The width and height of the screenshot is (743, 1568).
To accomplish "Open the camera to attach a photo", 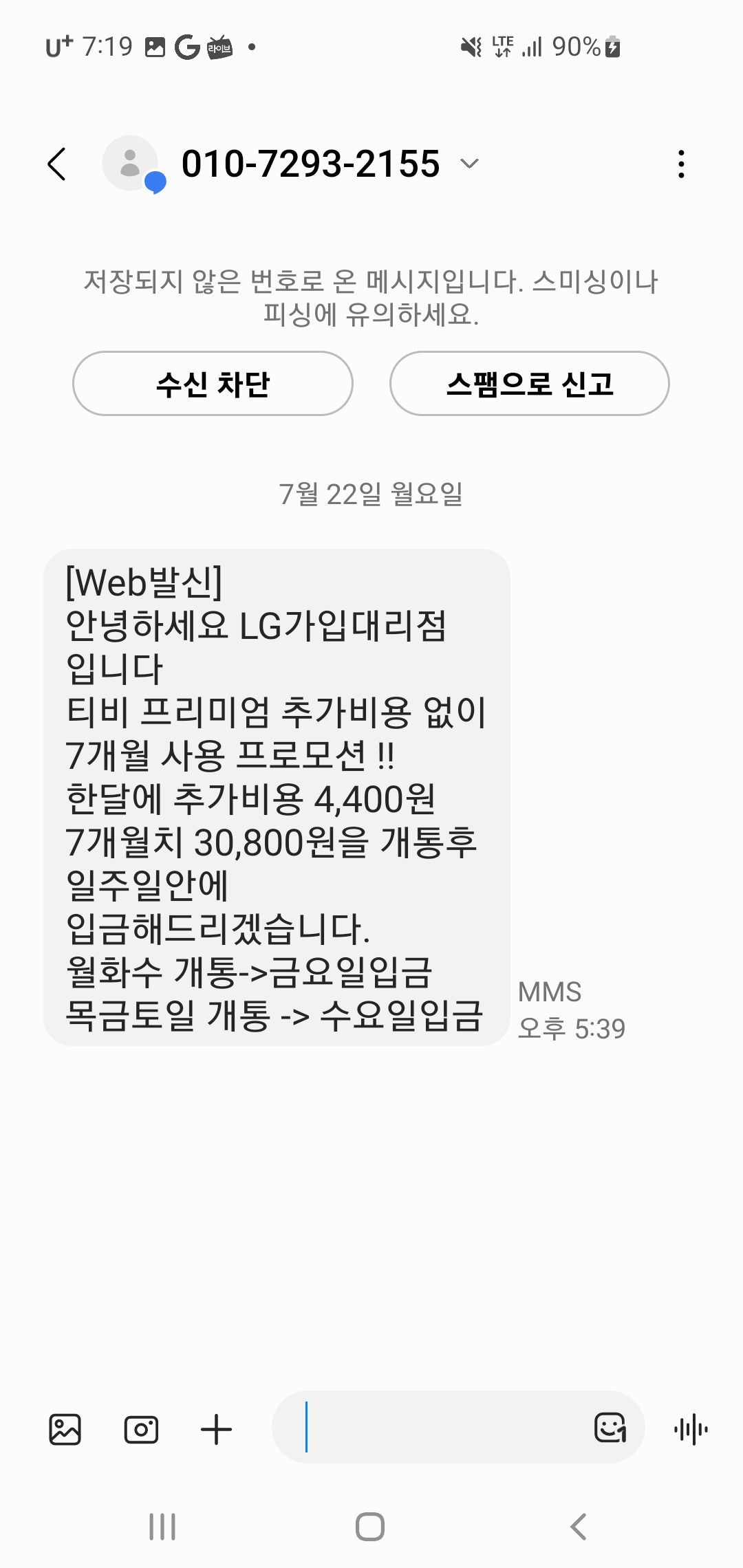I will (x=141, y=1430).
